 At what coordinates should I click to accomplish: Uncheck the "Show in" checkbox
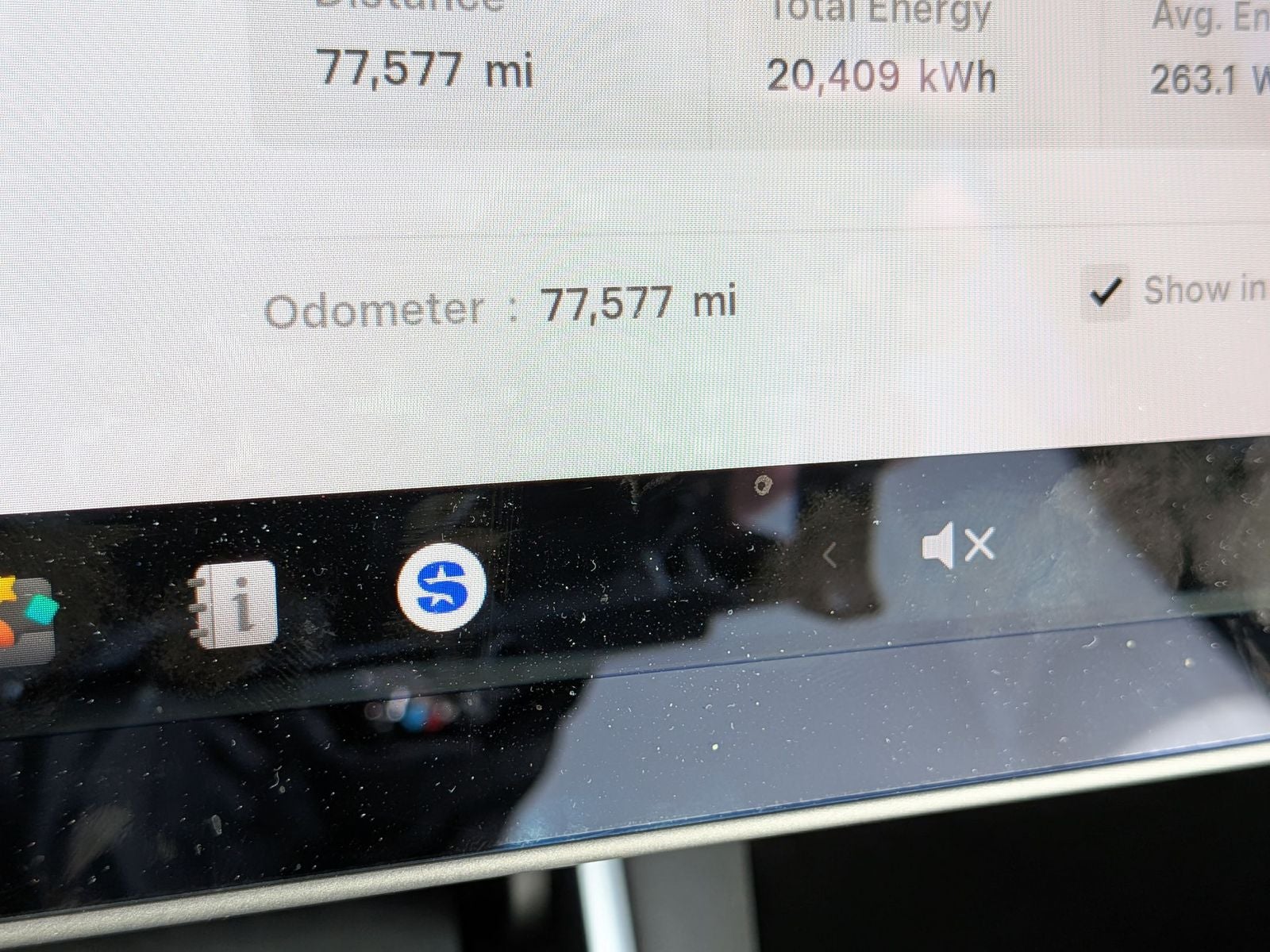(1105, 292)
